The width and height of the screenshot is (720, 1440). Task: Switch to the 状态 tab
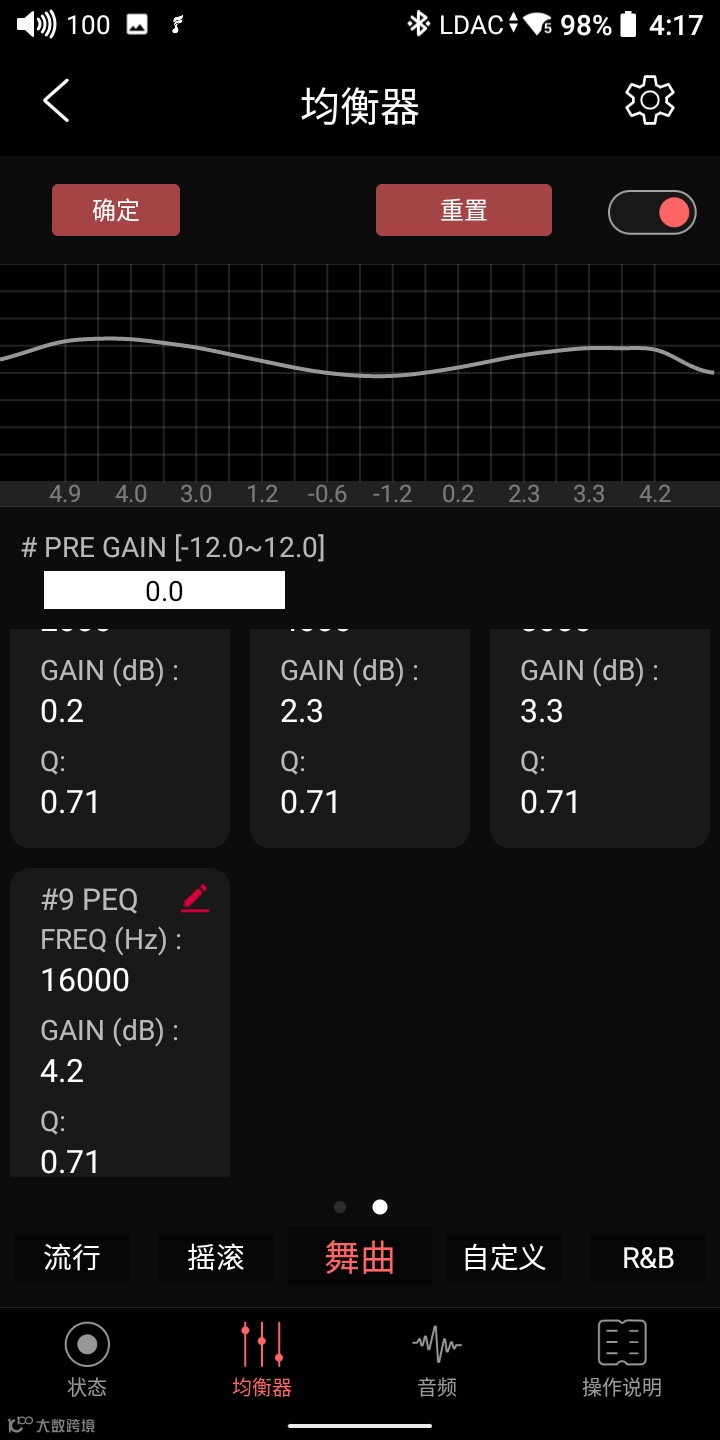87,1358
